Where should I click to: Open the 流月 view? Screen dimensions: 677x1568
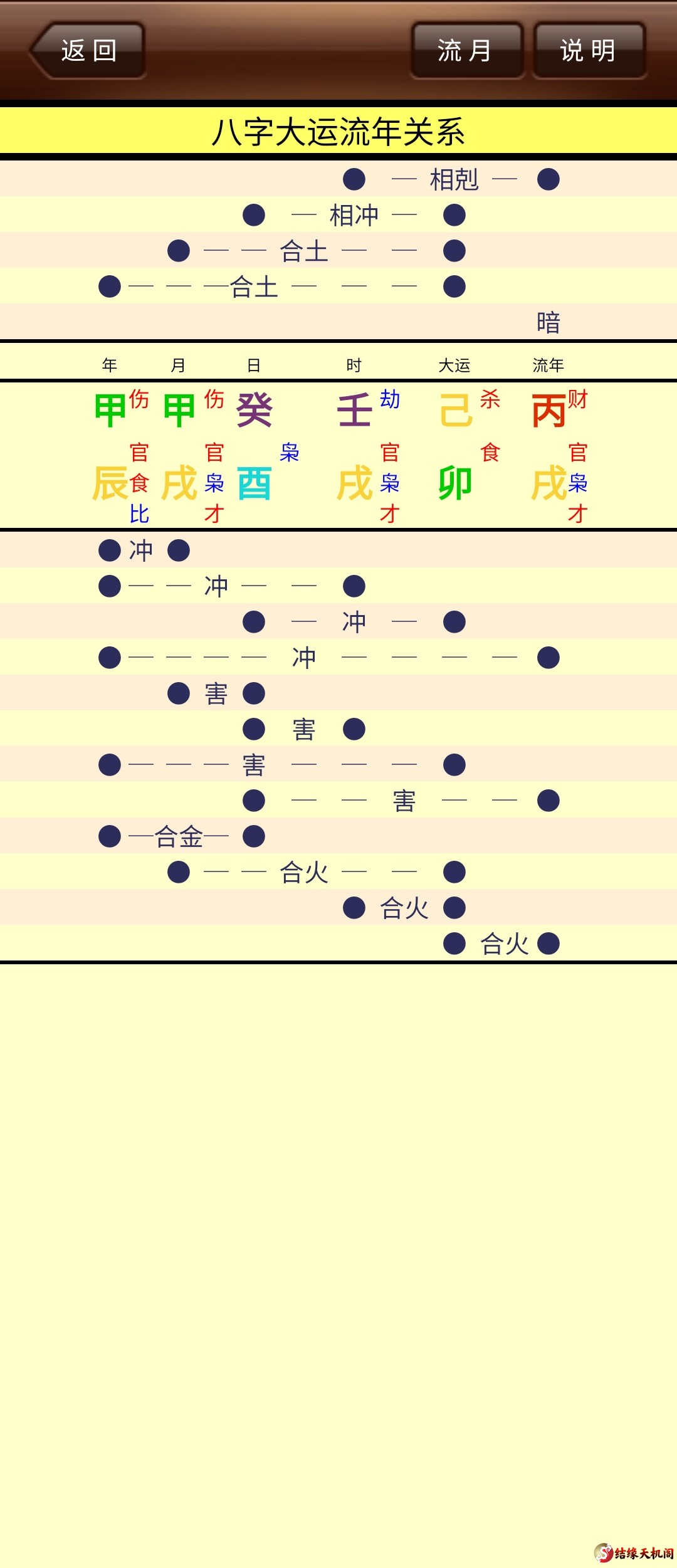(x=466, y=51)
